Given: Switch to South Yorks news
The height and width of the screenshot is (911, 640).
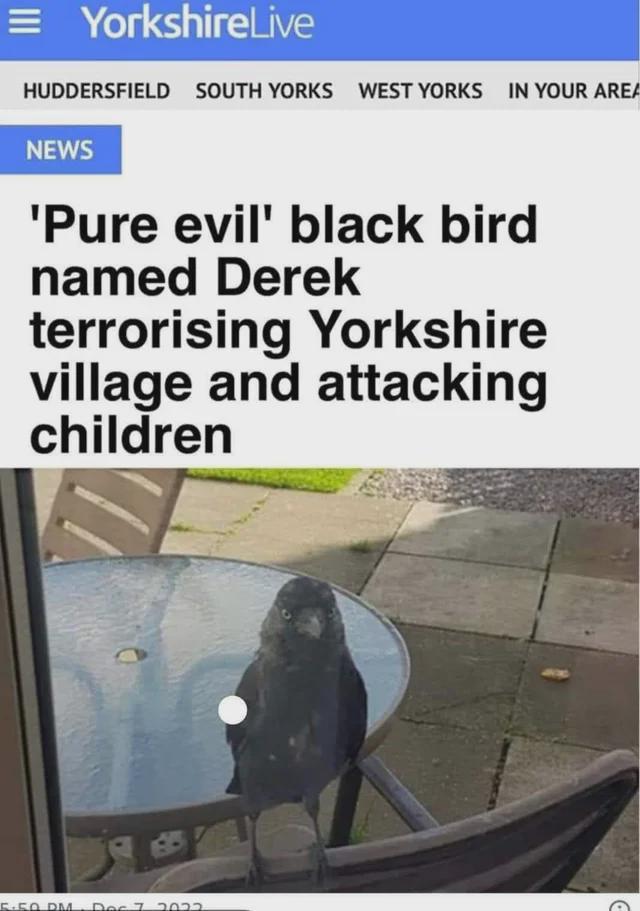Looking at the screenshot, I should point(264,91).
